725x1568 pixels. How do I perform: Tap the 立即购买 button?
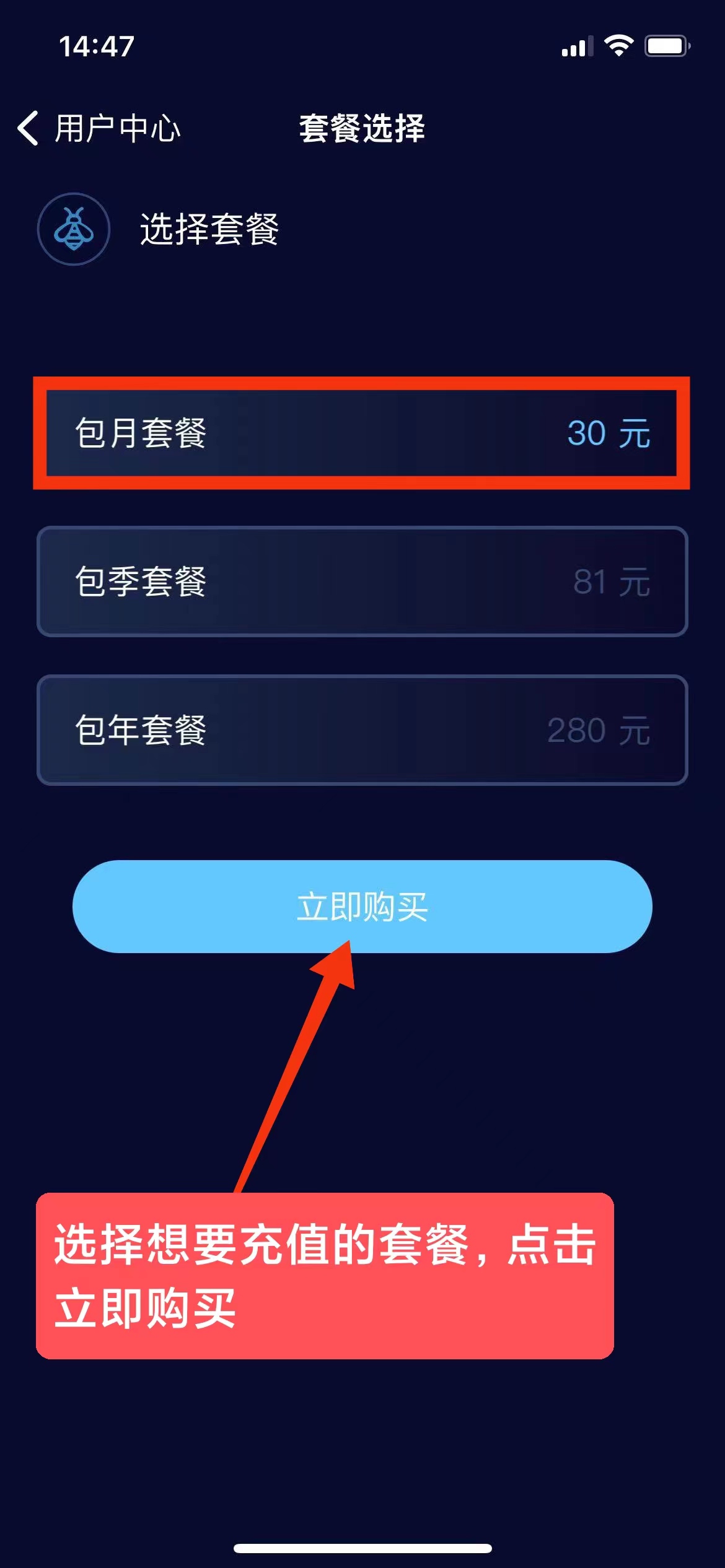362,906
